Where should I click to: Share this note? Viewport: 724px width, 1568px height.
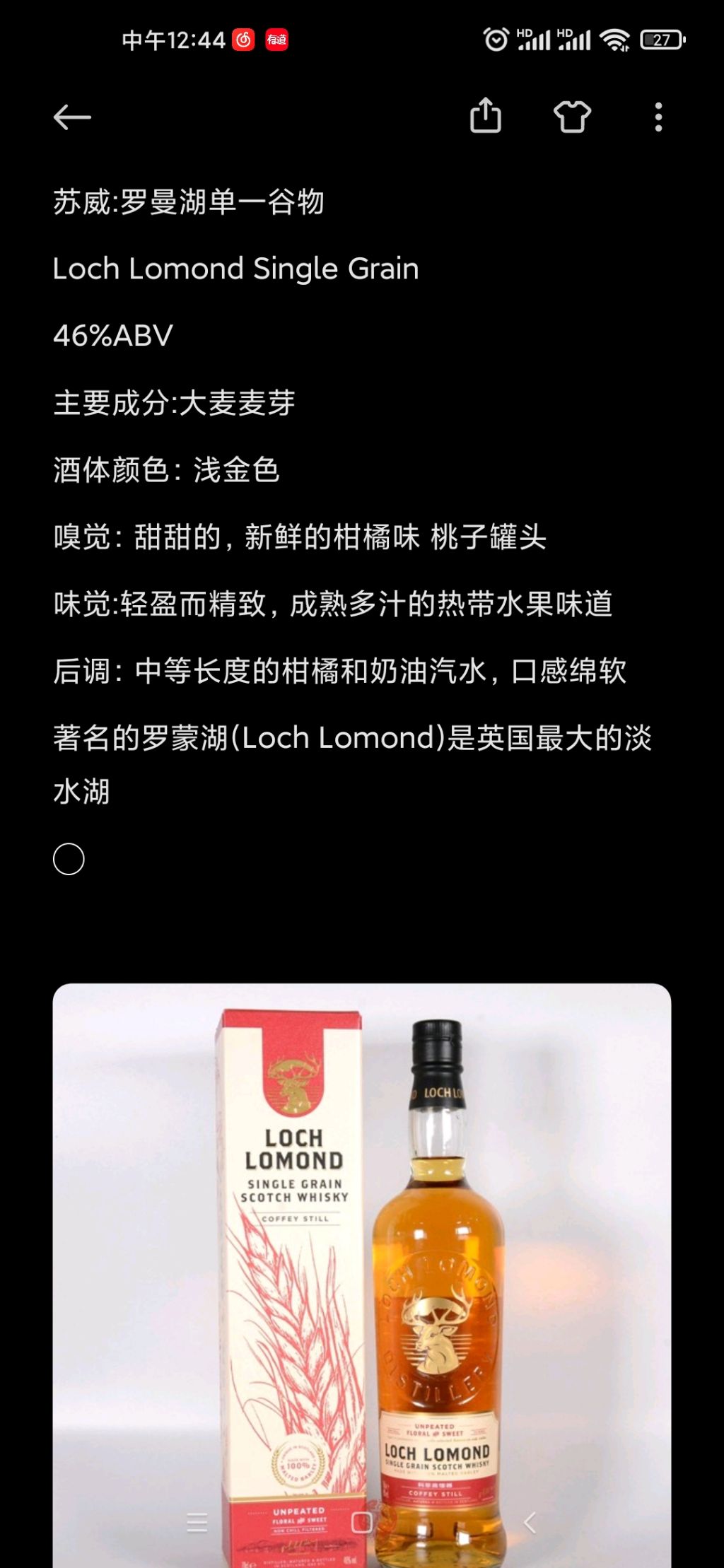[486, 116]
